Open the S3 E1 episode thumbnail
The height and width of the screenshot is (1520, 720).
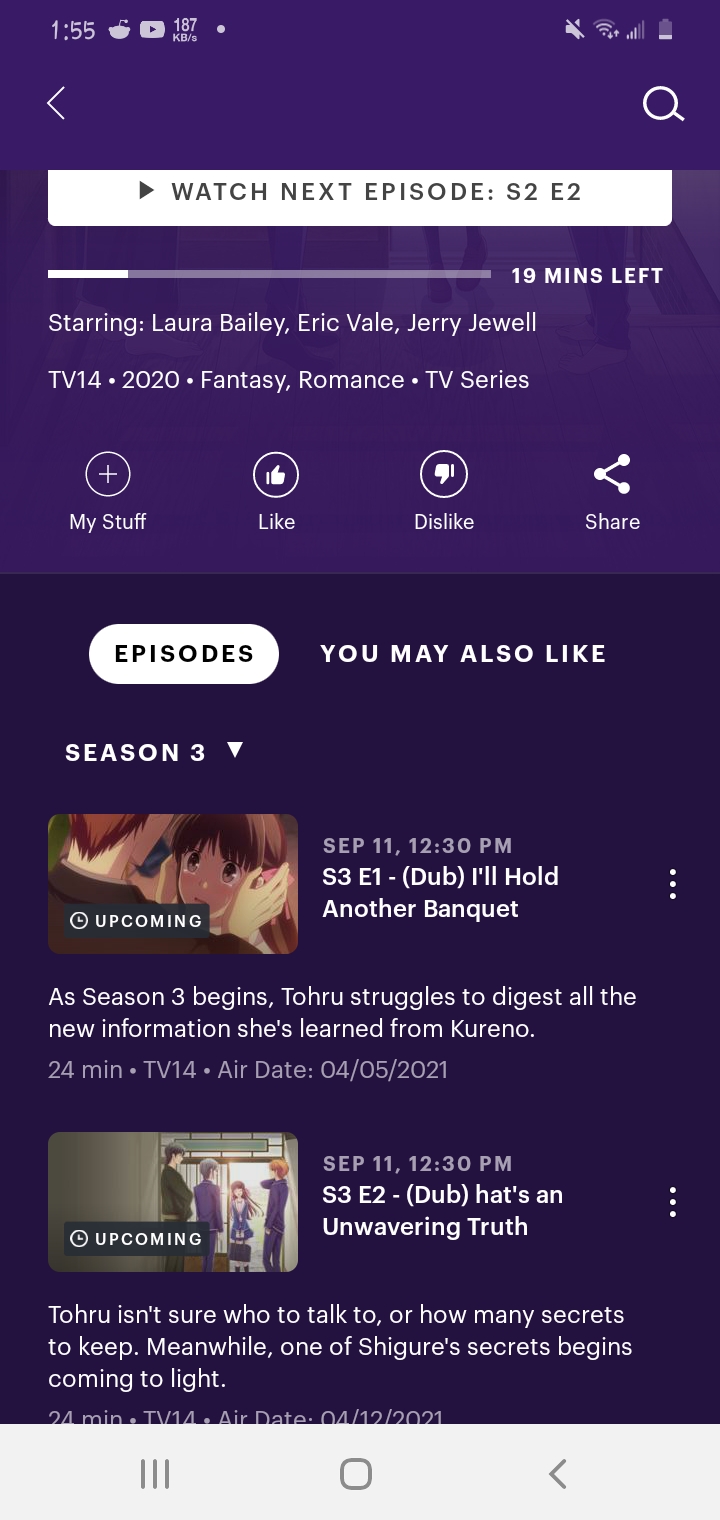click(172, 883)
